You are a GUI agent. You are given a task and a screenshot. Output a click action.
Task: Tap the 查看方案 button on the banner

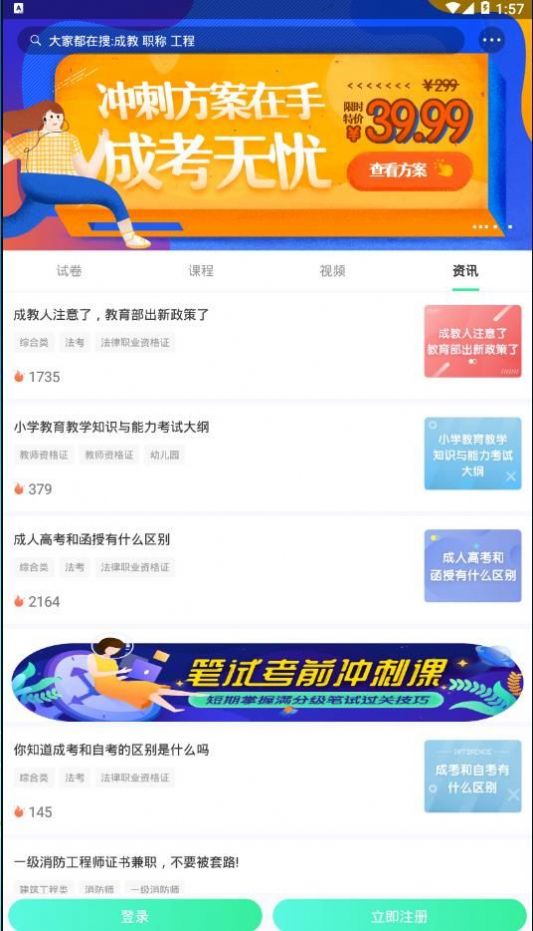(410, 171)
